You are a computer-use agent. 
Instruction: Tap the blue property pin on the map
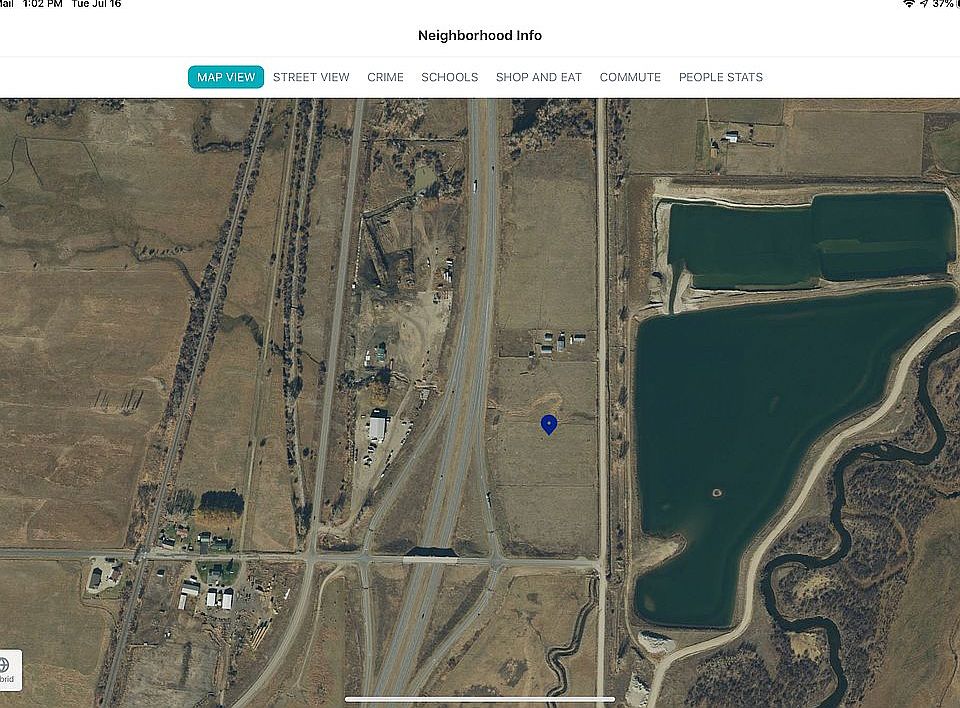(548, 425)
